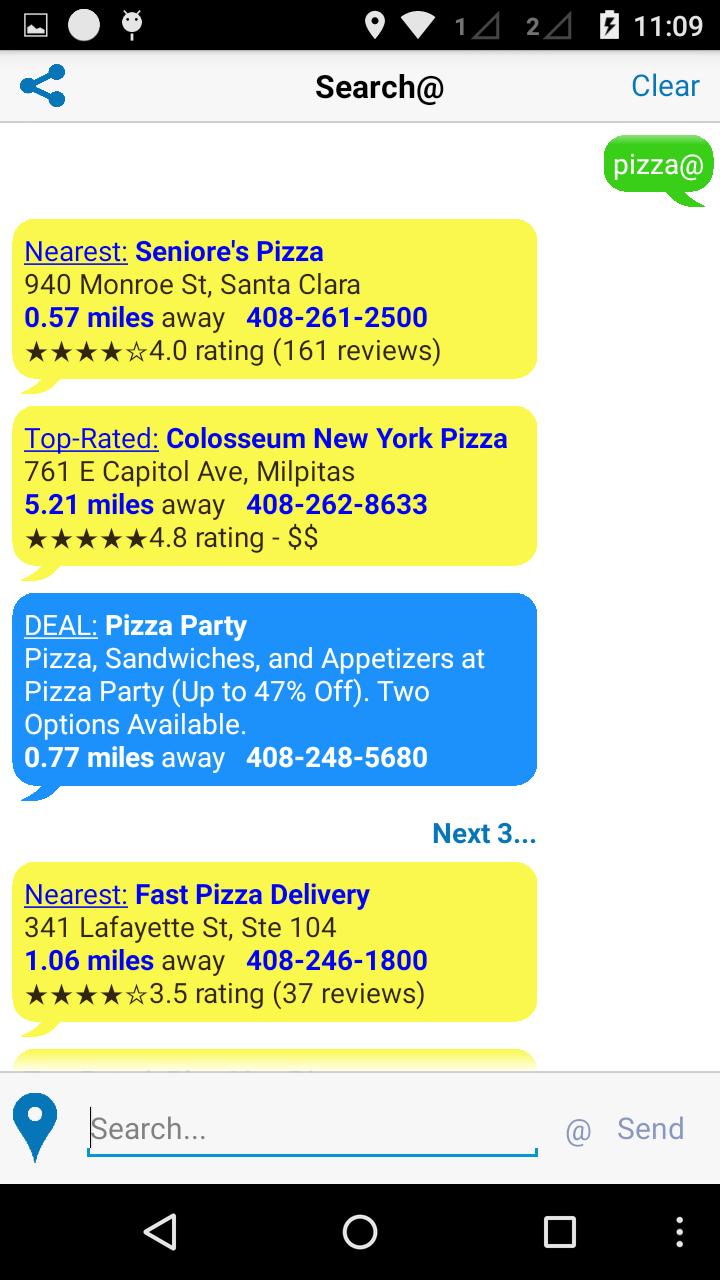Tap the @ symbol beside Send
The image size is (720, 1280).
577,1130
